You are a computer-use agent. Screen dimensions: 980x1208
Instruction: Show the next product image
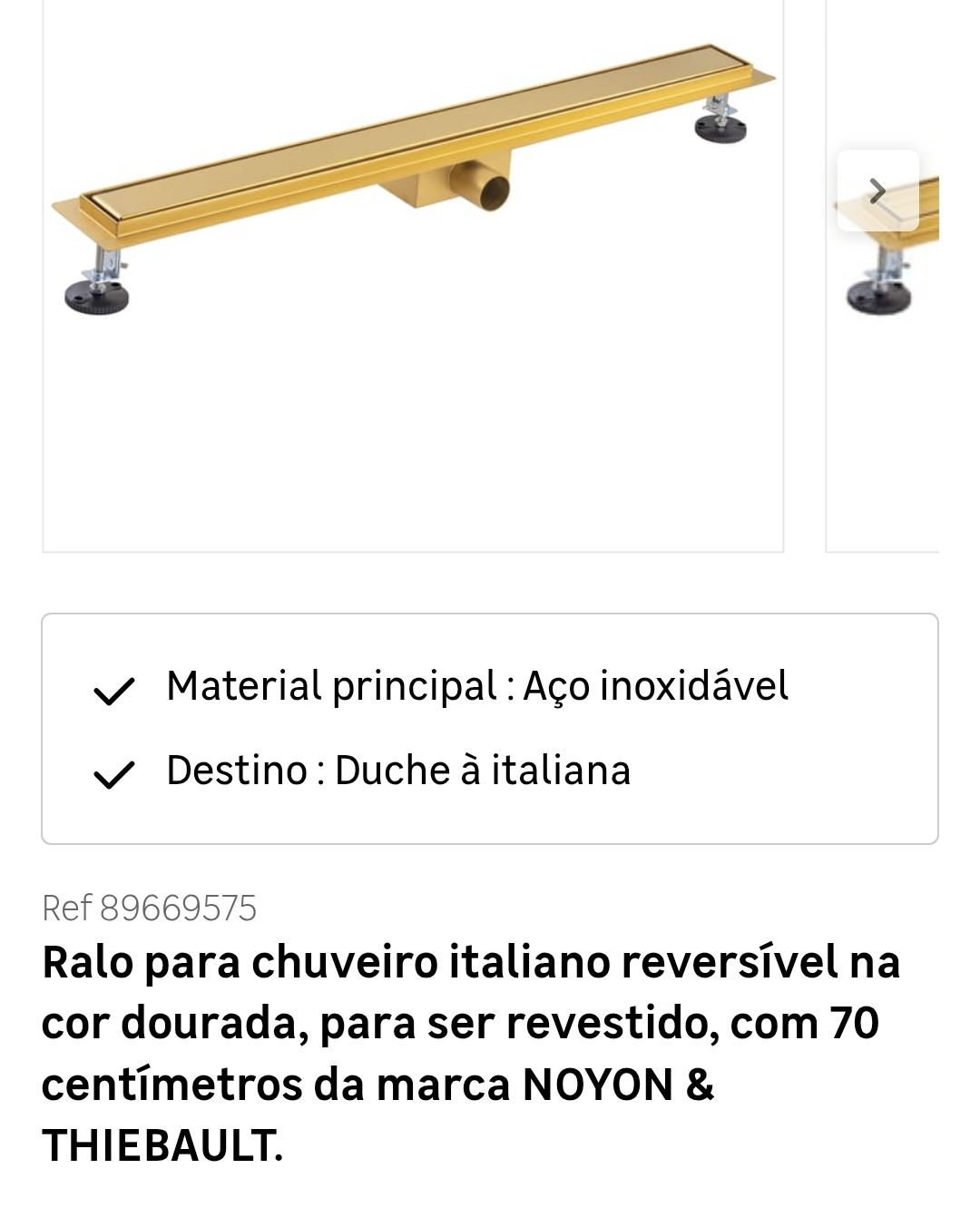tap(877, 191)
